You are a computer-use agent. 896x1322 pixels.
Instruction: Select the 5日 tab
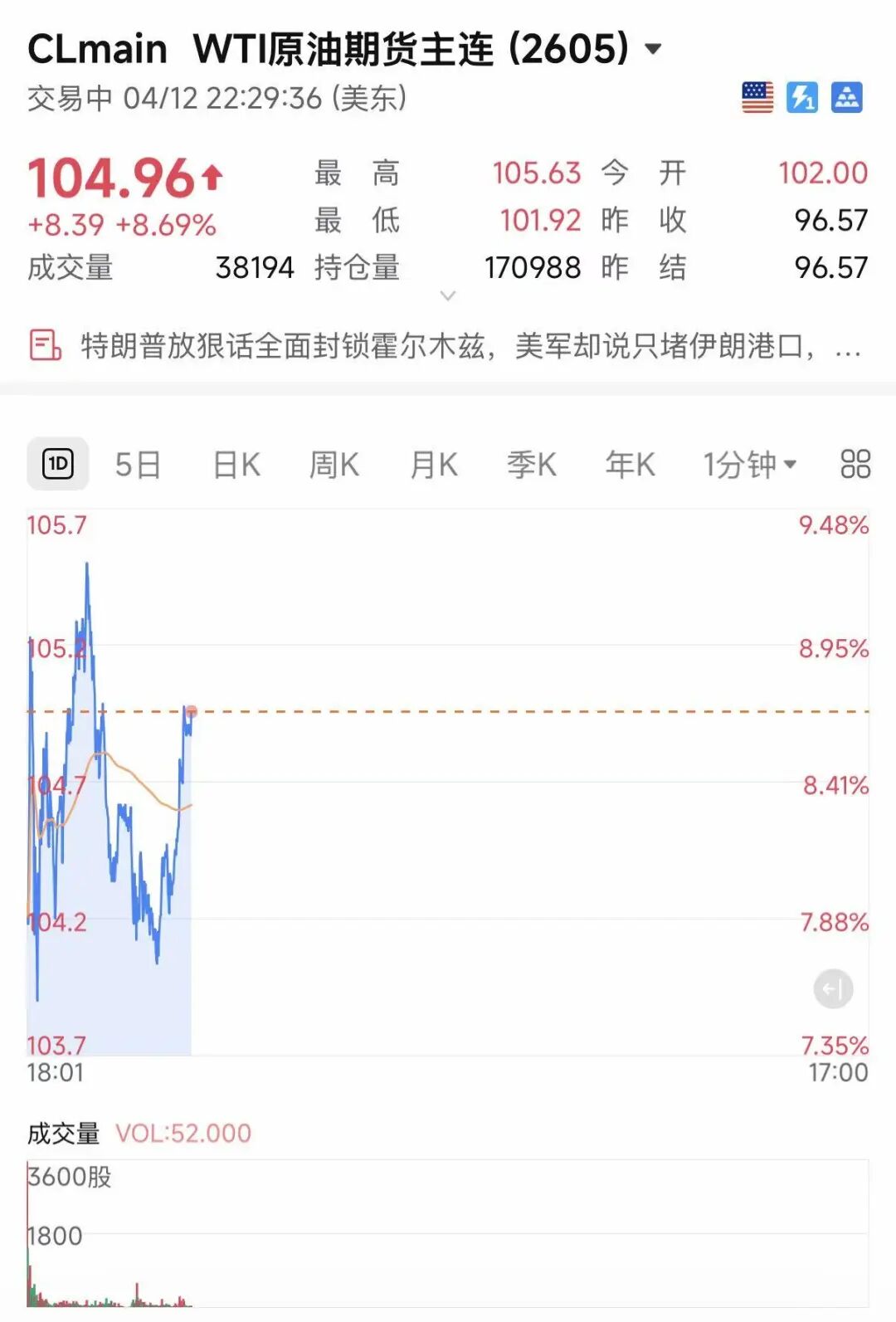point(138,463)
